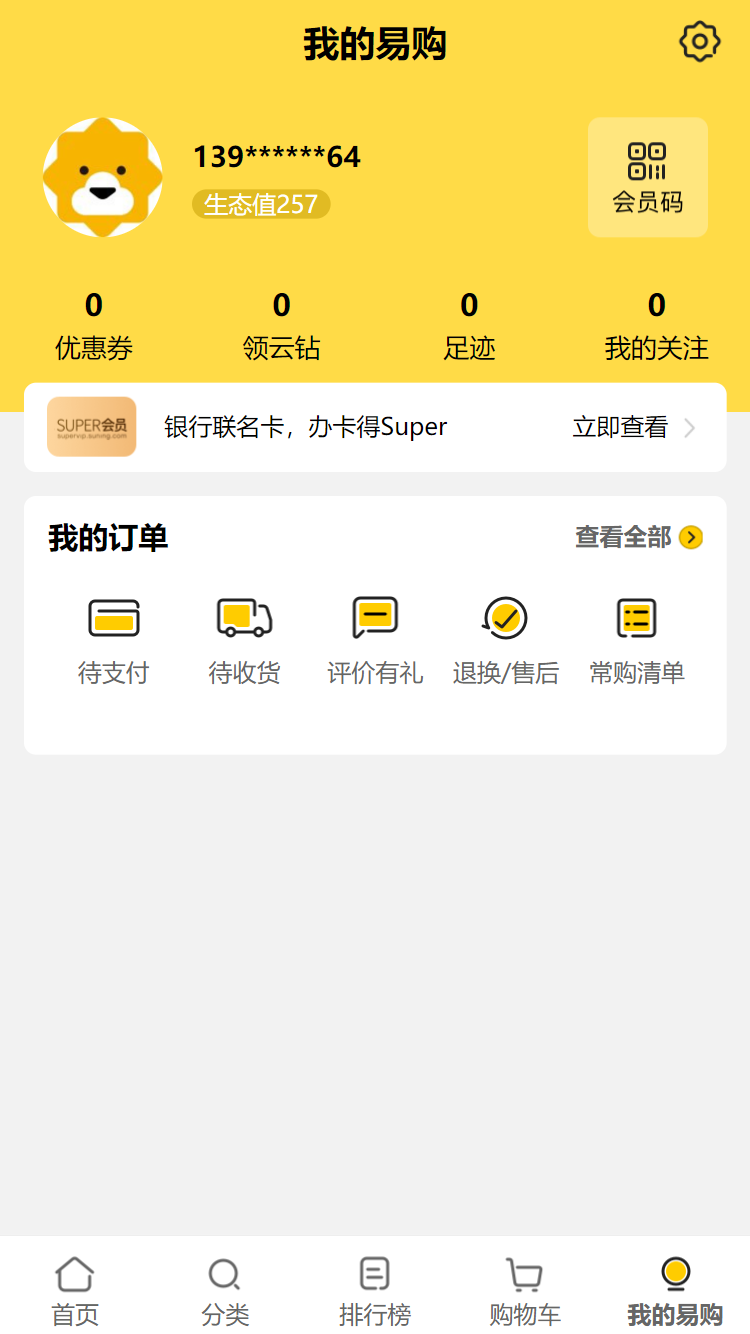Open the settings gear at top right
This screenshot has height=1334, width=750.
click(699, 42)
